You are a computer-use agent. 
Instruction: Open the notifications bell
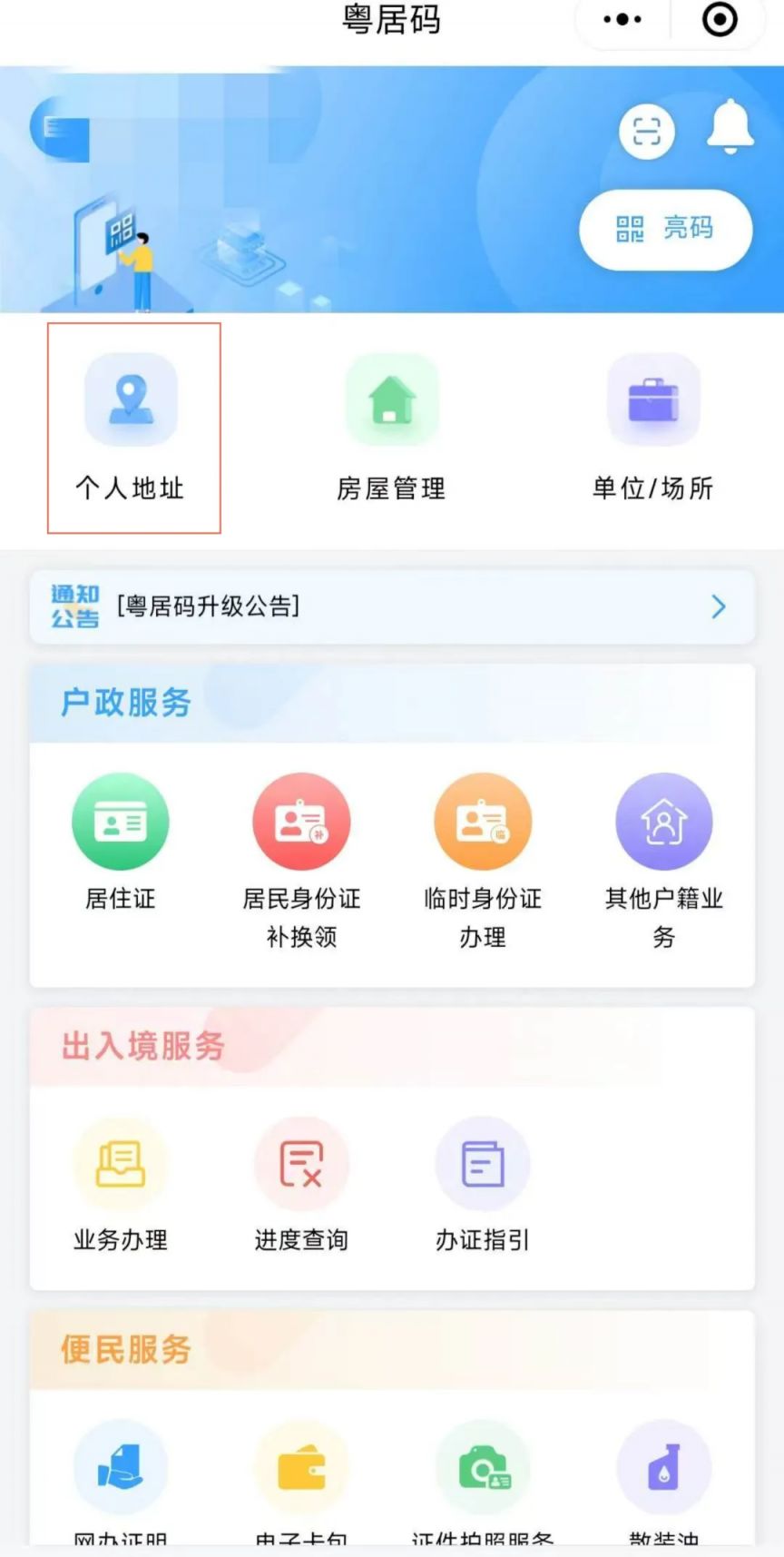(x=730, y=127)
